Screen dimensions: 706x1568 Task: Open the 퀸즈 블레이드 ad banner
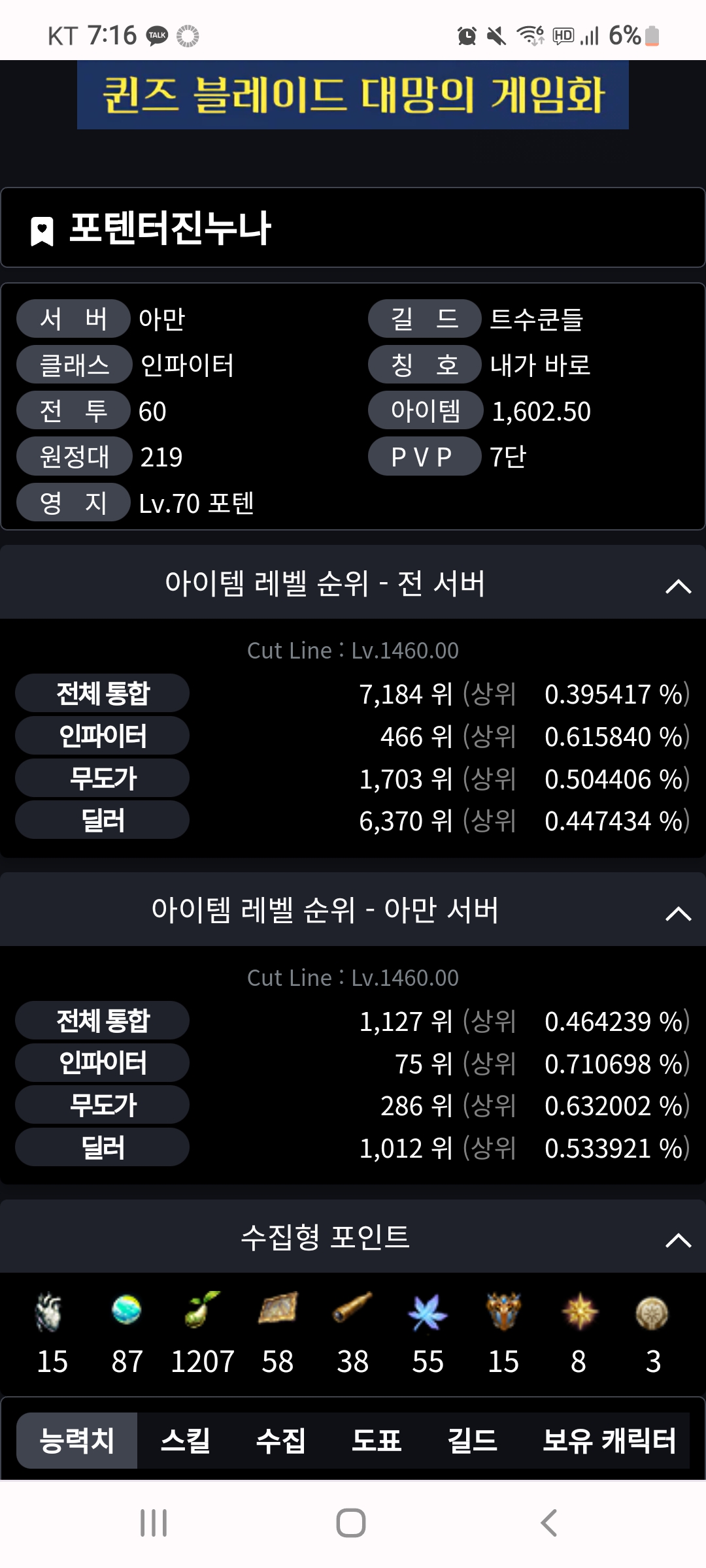click(x=353, y=95)
